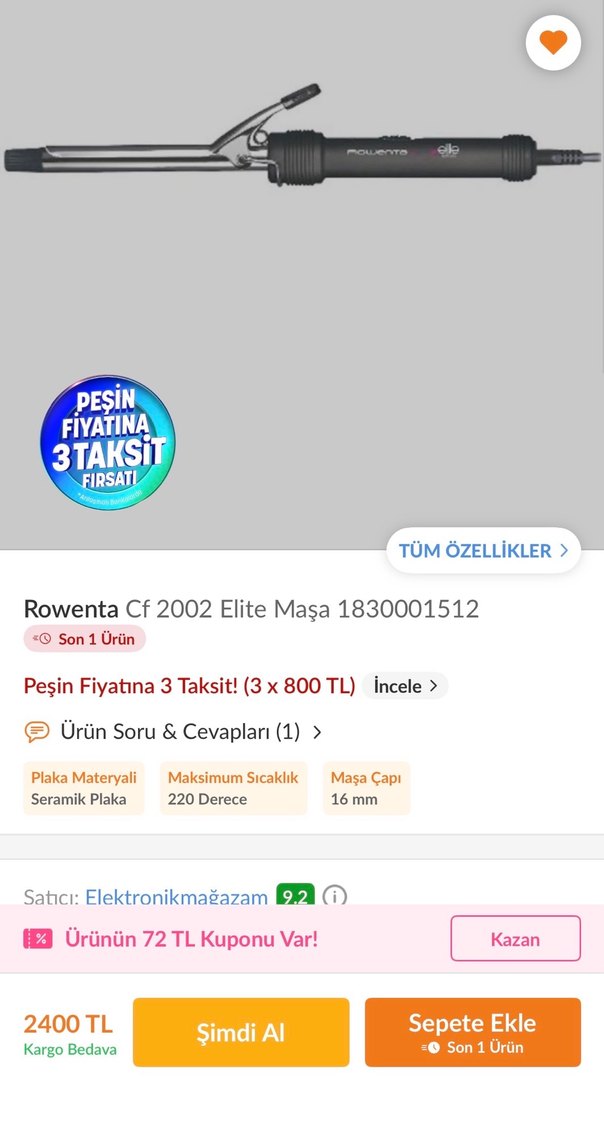Claim the 72 TL coupon with Kazan

coord(515,939)
